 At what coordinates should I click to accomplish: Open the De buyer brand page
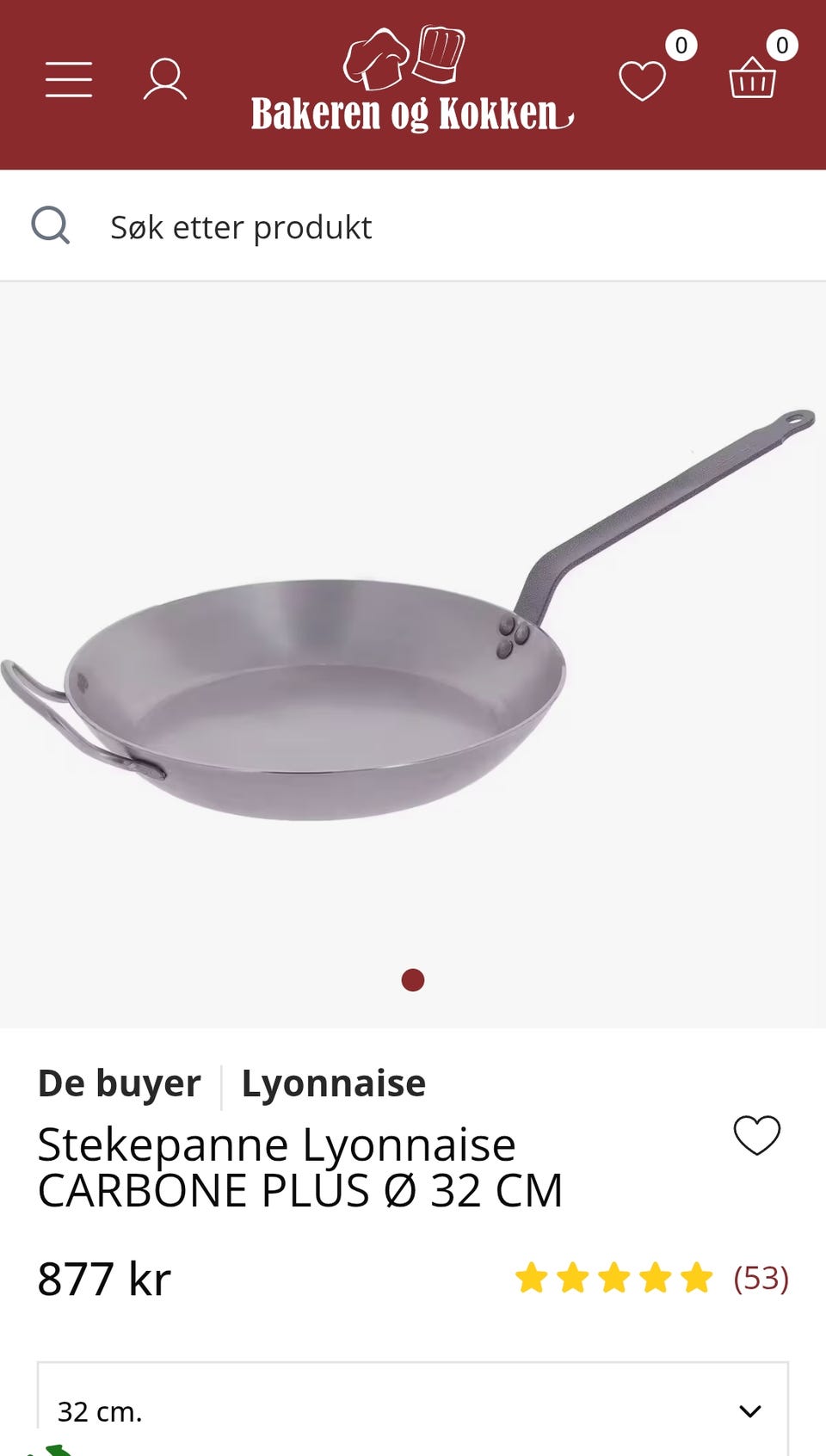tap(119, 1083)
